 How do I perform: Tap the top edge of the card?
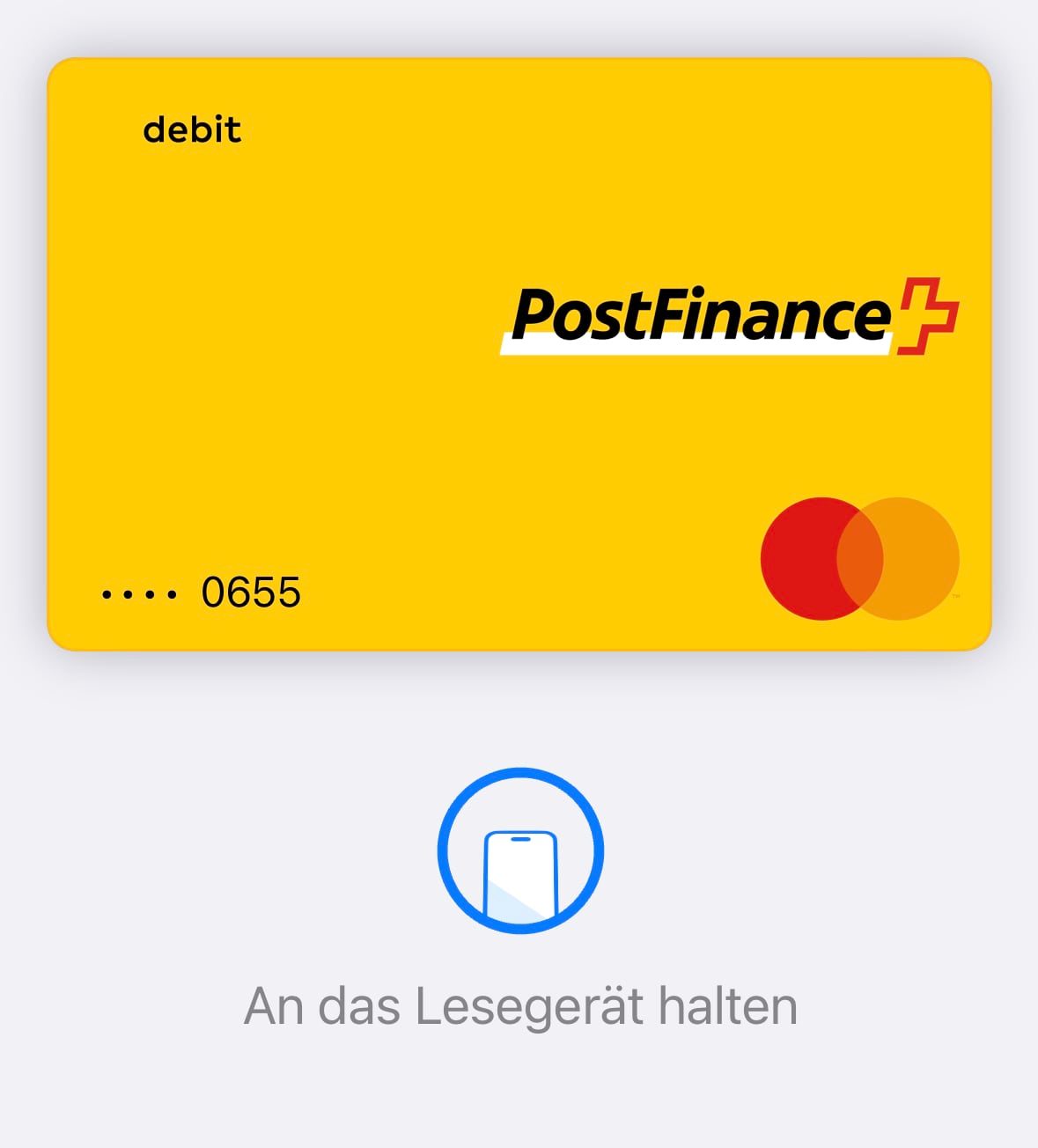[519, 63]
